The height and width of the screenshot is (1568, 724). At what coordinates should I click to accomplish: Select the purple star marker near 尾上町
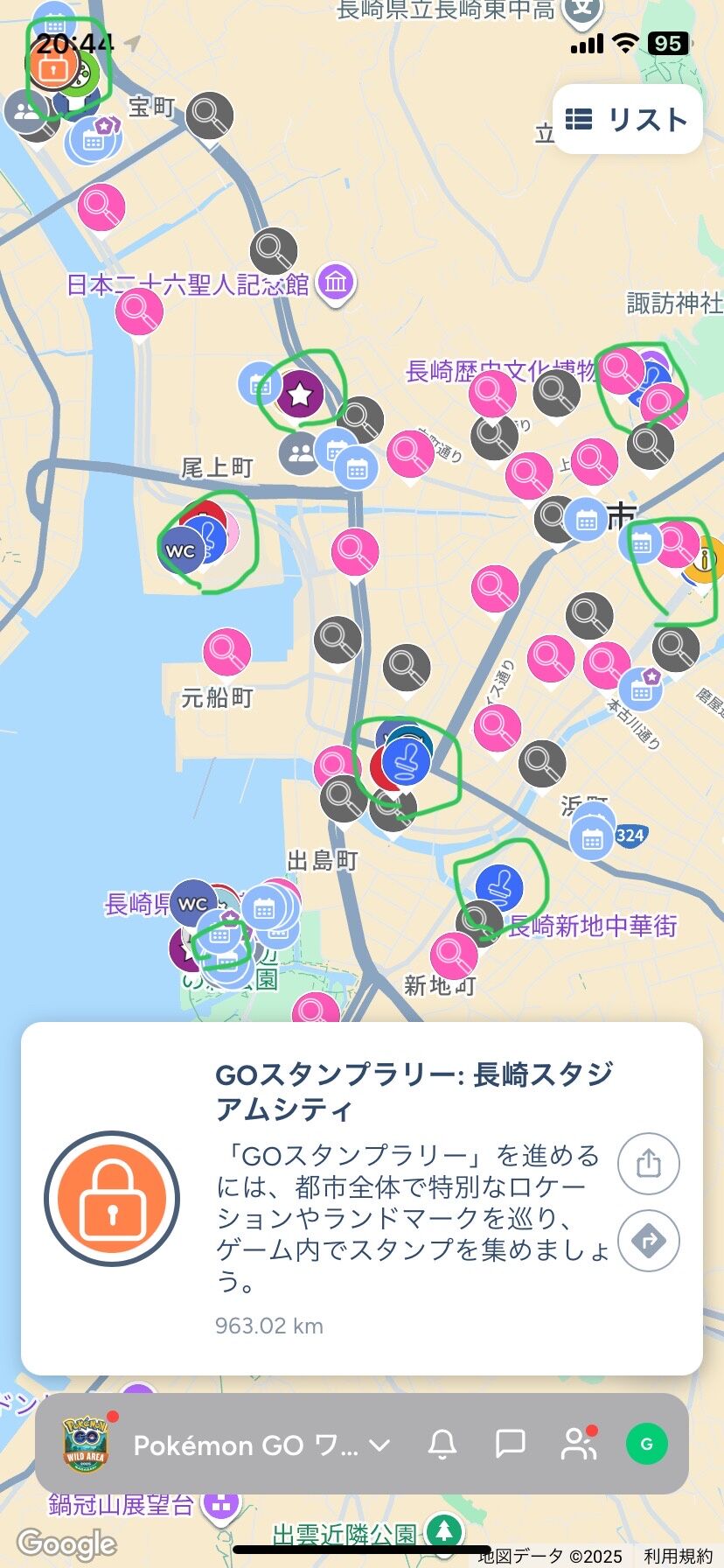300,394
